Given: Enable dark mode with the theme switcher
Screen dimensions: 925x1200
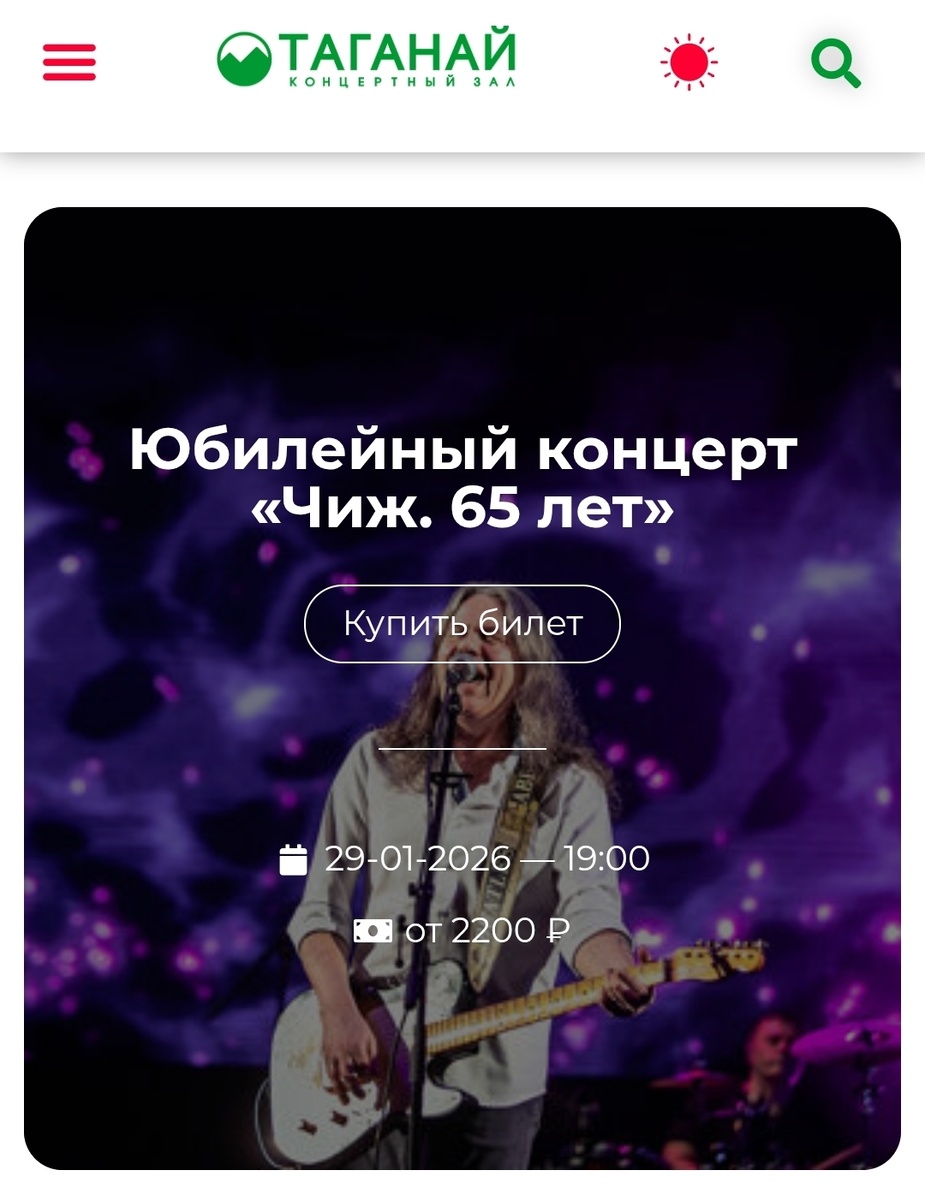Looking at the screenshot, I should pyautogui.click(x=687, y=62).
